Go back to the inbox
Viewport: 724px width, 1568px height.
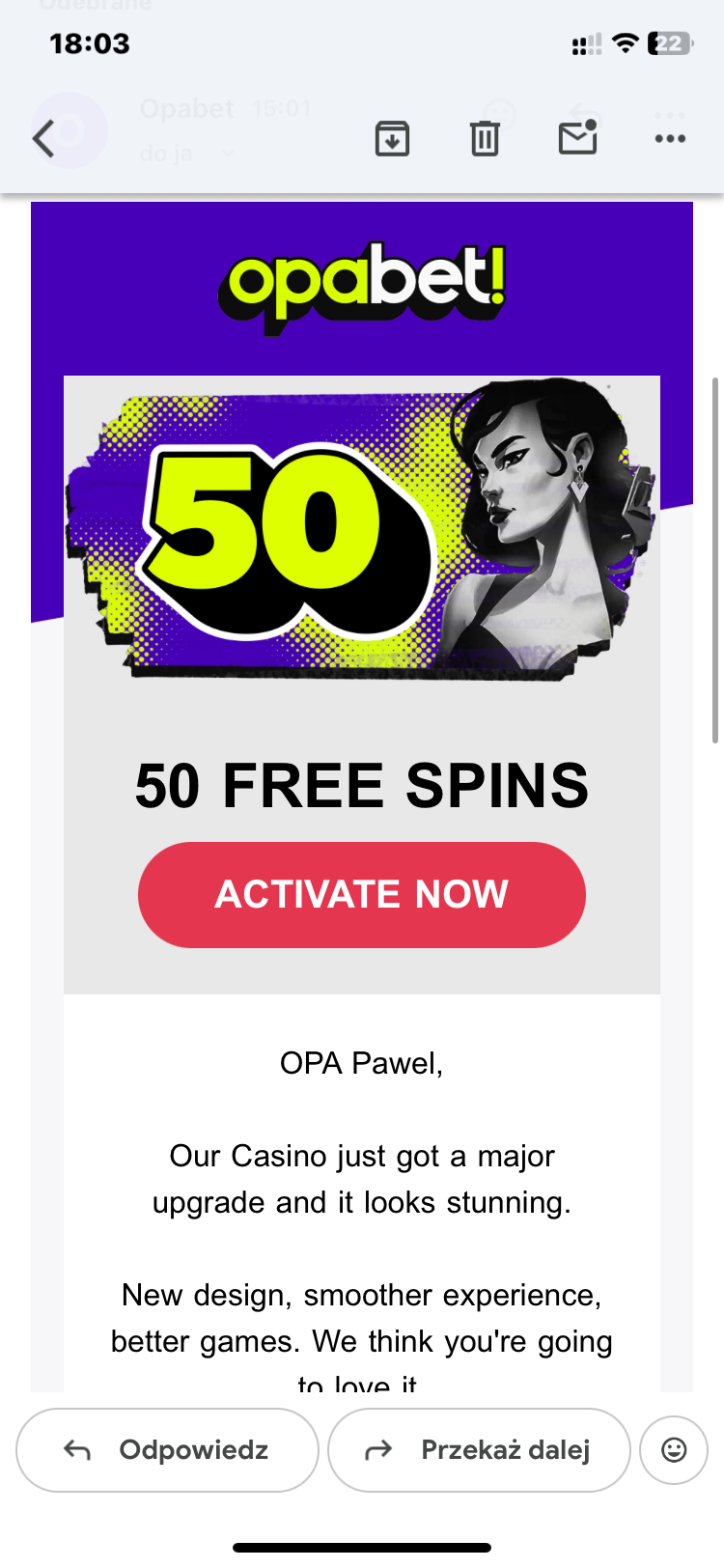(43, 139)
